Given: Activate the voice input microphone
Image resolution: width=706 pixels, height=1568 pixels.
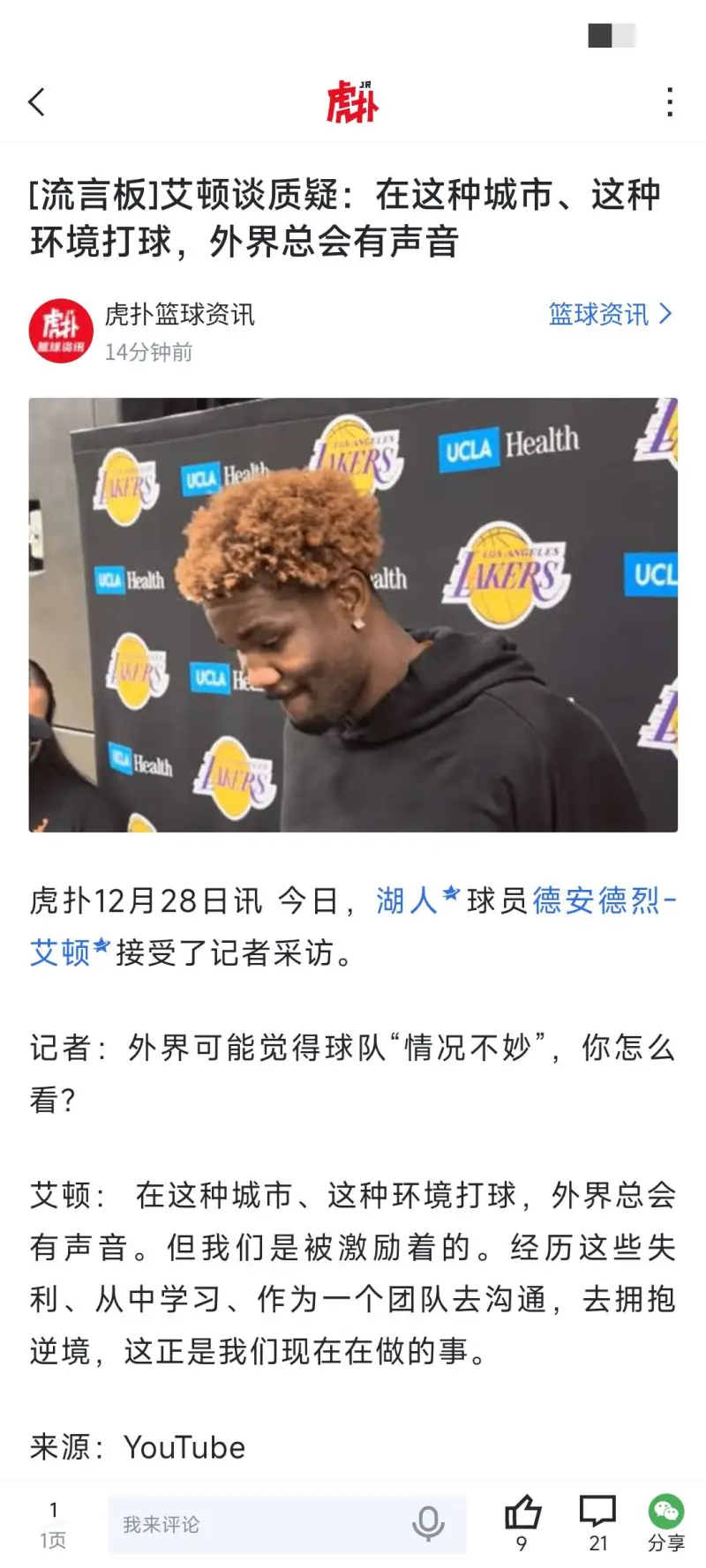Looking at the screenshot, I should (427, 1524).
